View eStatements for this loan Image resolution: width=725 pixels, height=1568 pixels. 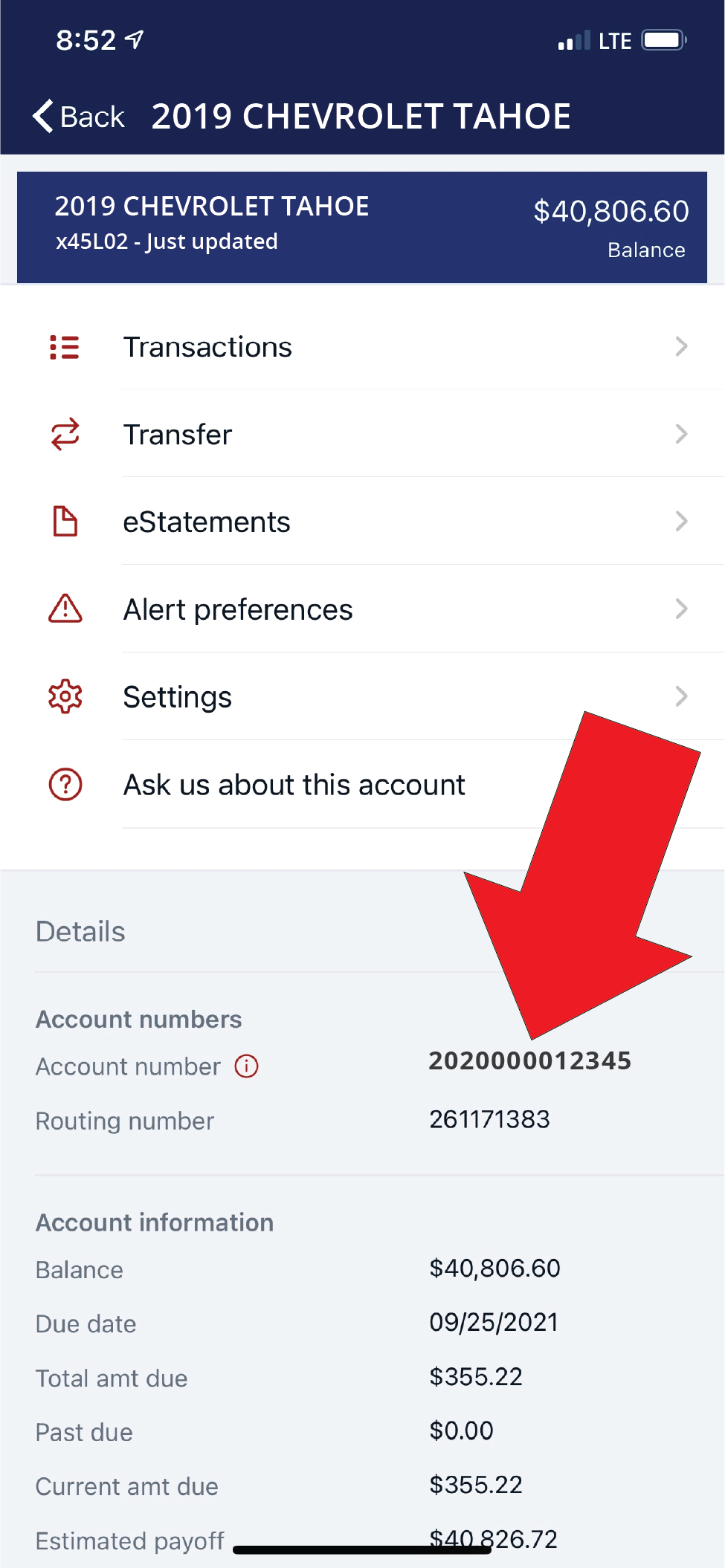[362, 522]
